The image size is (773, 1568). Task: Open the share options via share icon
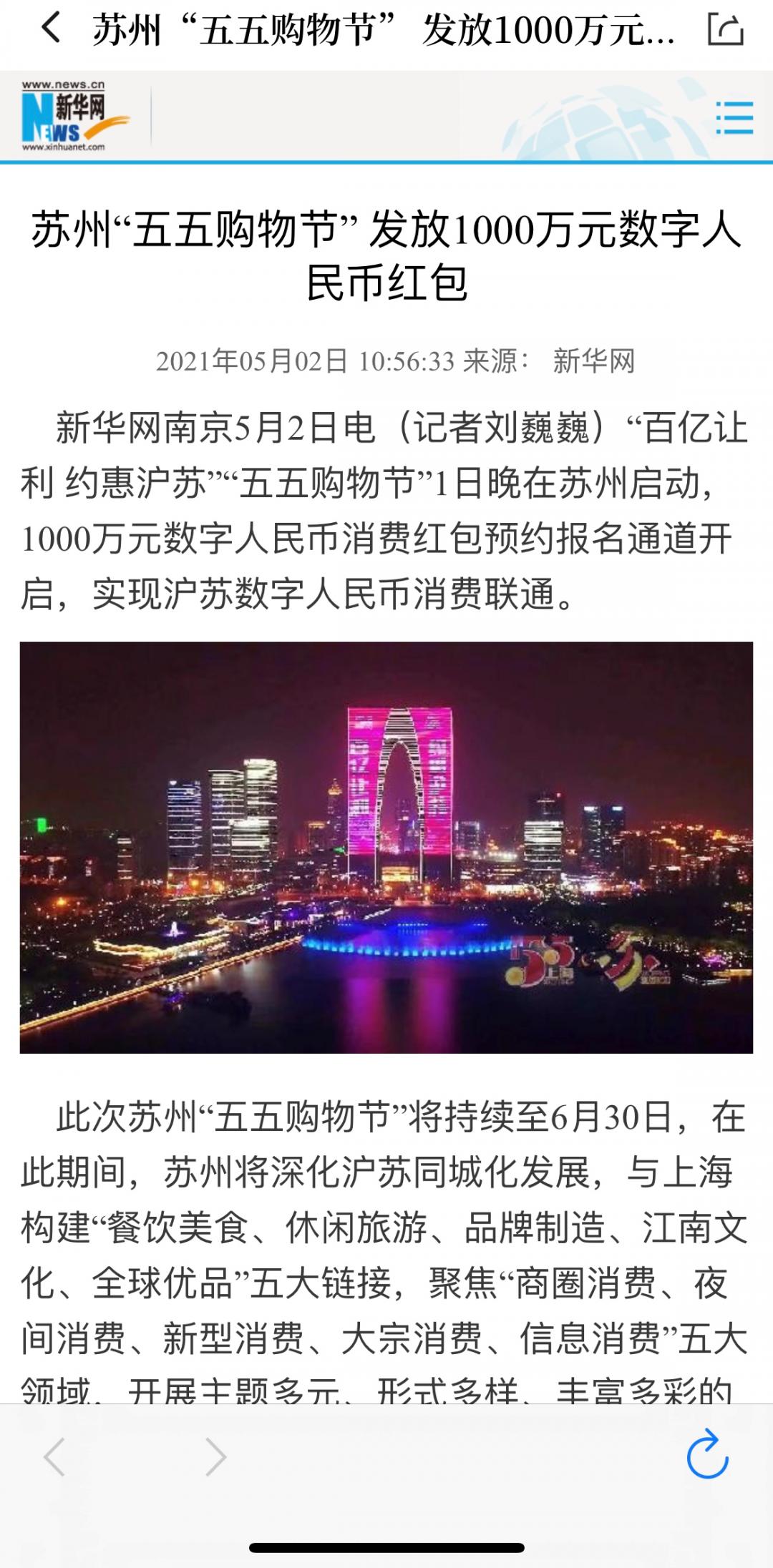click(x=724, y=29)
